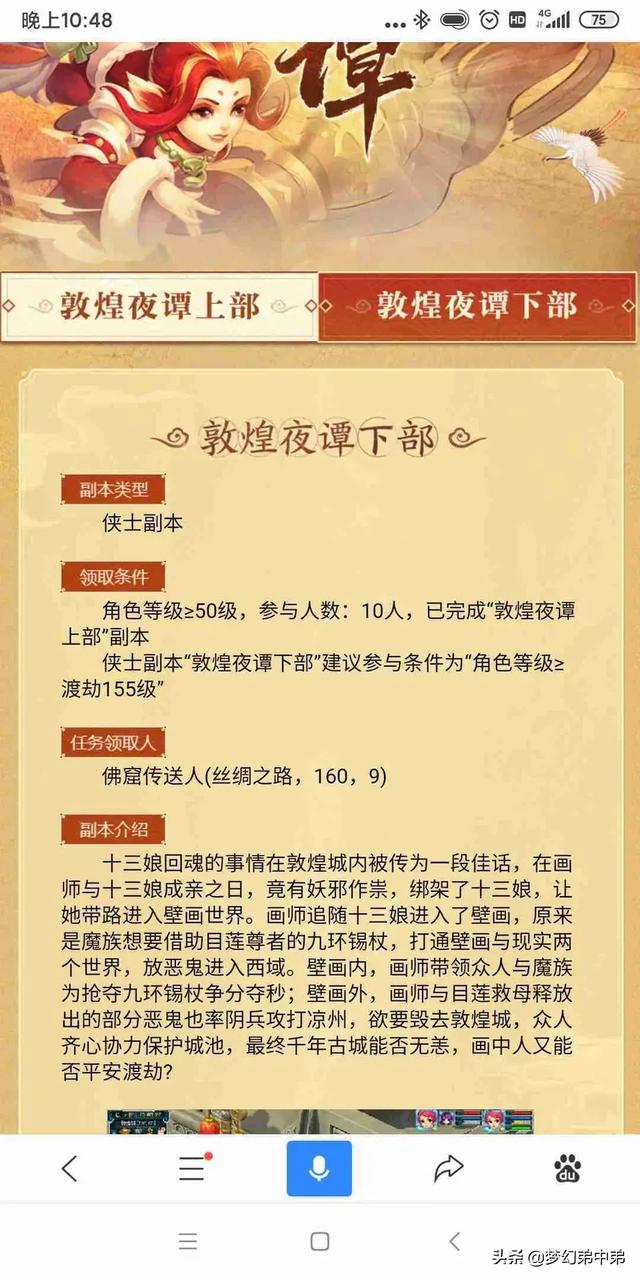The image size is (640, 1280).
Task: Tap the system back triangle button
Action: [x=454, y=1241]
